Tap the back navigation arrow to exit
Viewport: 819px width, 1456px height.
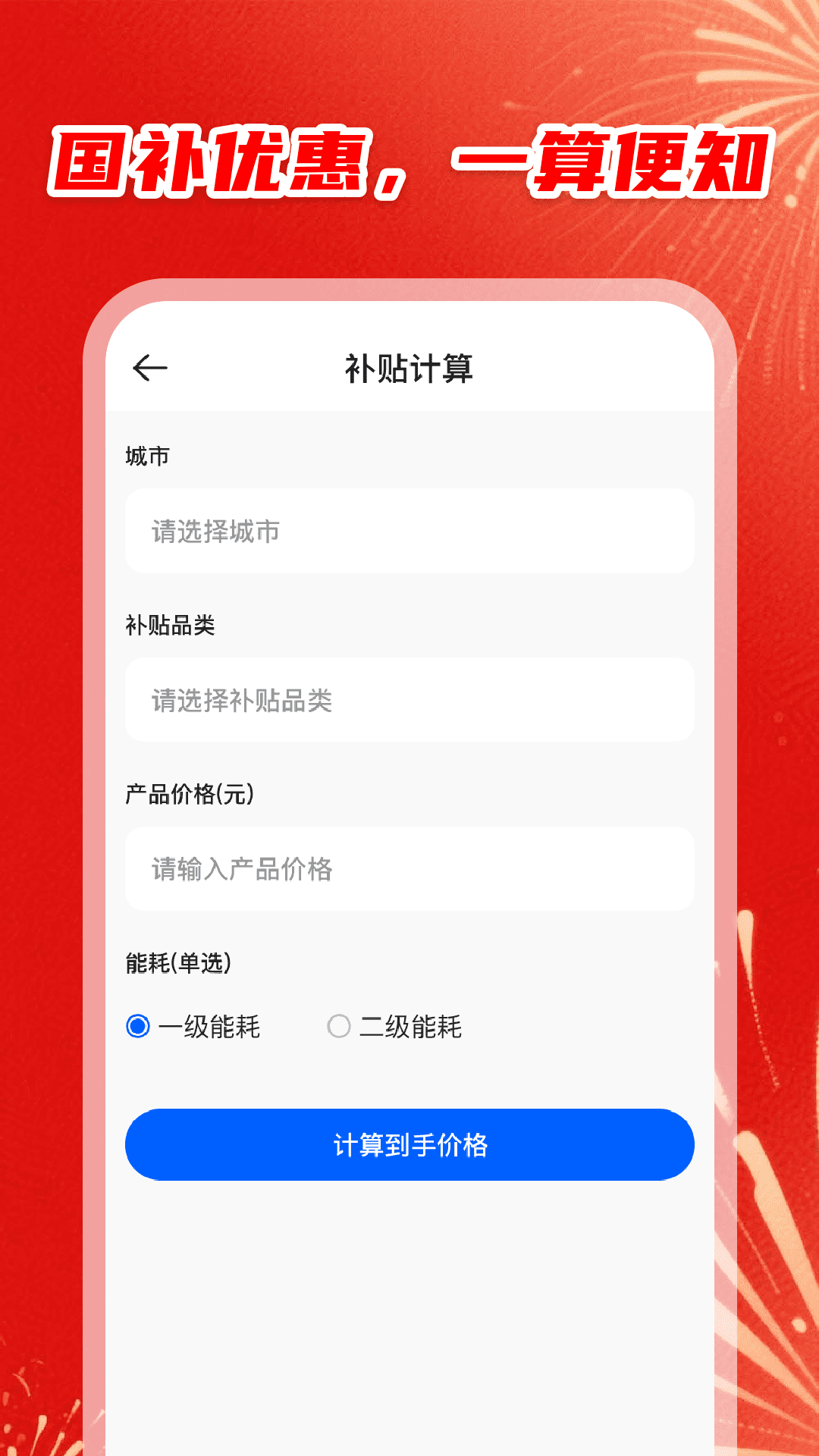coord(149,368)
